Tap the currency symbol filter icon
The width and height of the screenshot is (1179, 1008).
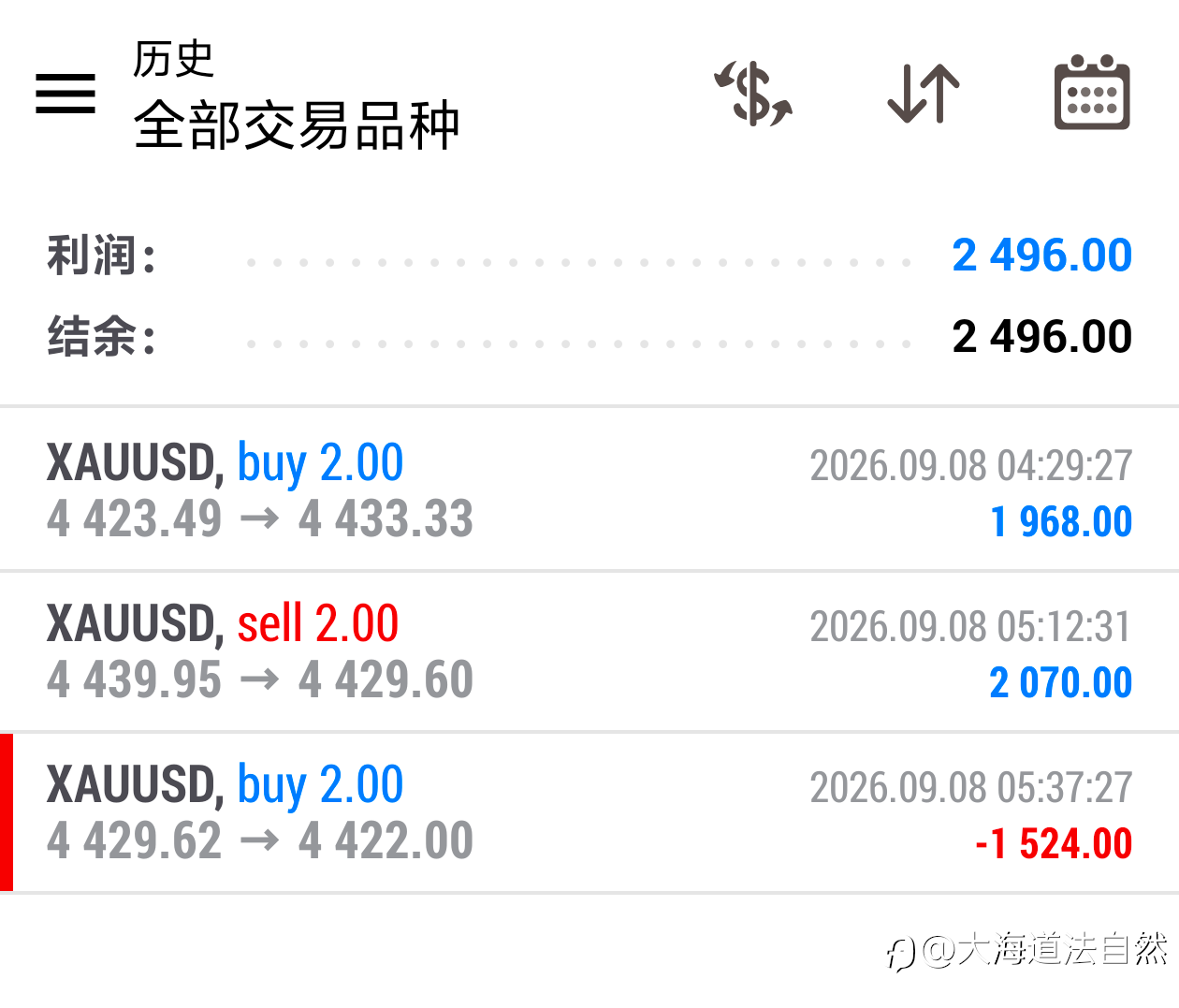coord(753,94)
